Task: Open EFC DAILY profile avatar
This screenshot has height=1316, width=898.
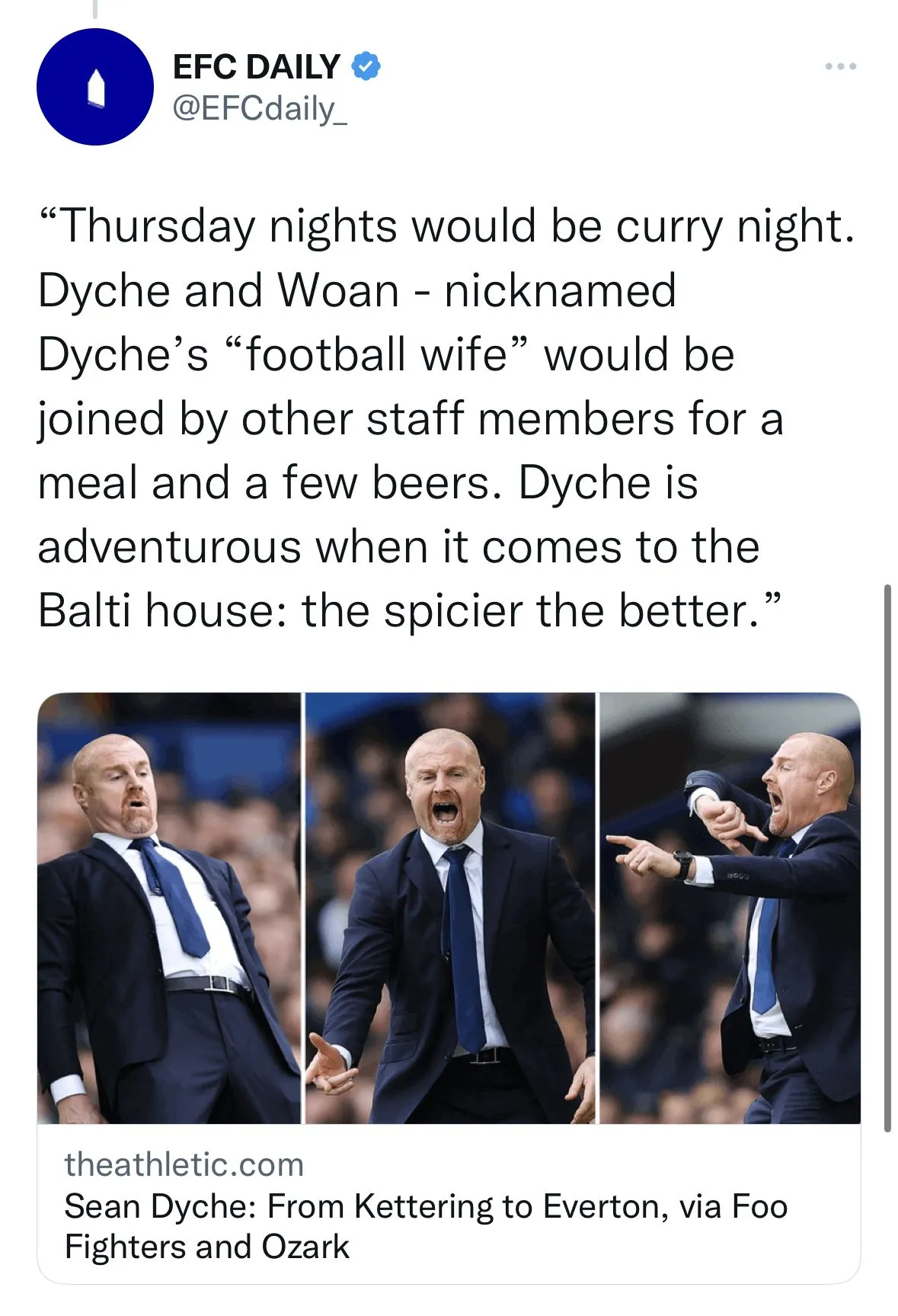Action: click(x=95, y=87)
